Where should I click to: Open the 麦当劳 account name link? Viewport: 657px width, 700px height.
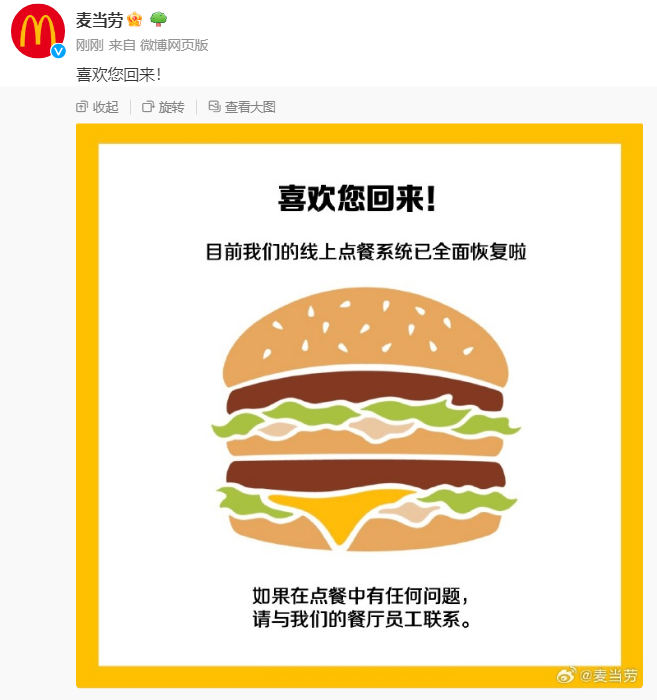pos(99,21)
